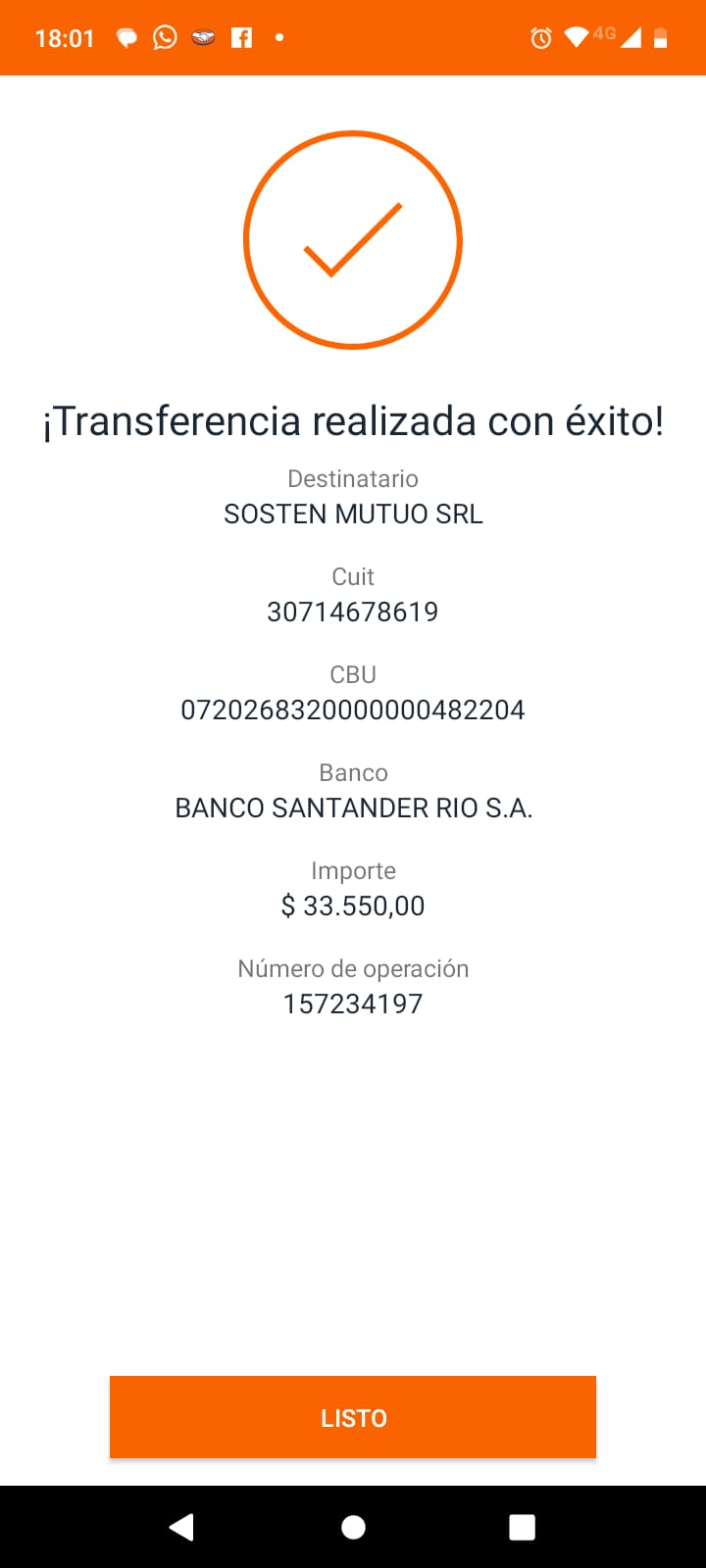706x1568 pixels.
Task: Tap the LISTO button to finish
Action: click(353, 1417)
